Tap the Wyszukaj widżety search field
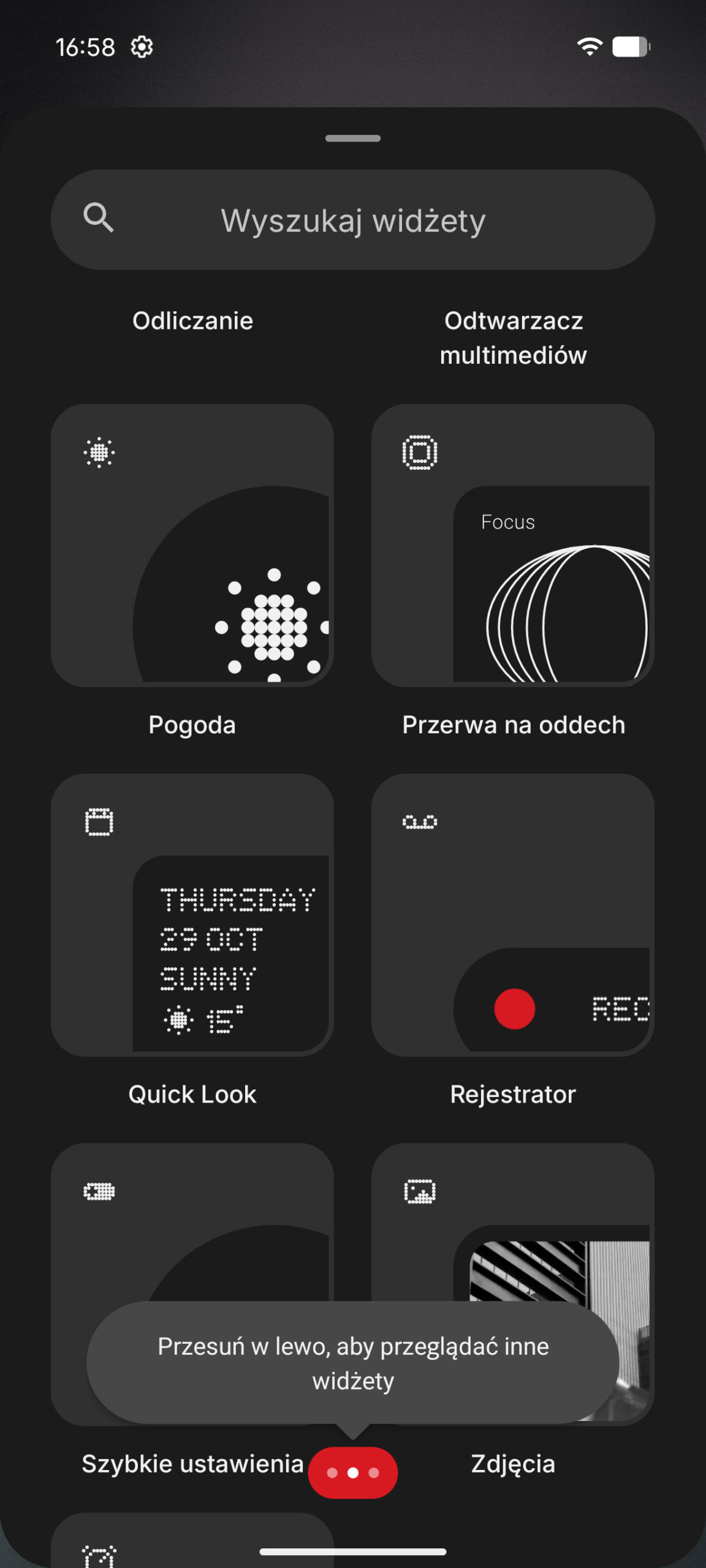 [353, 220]
